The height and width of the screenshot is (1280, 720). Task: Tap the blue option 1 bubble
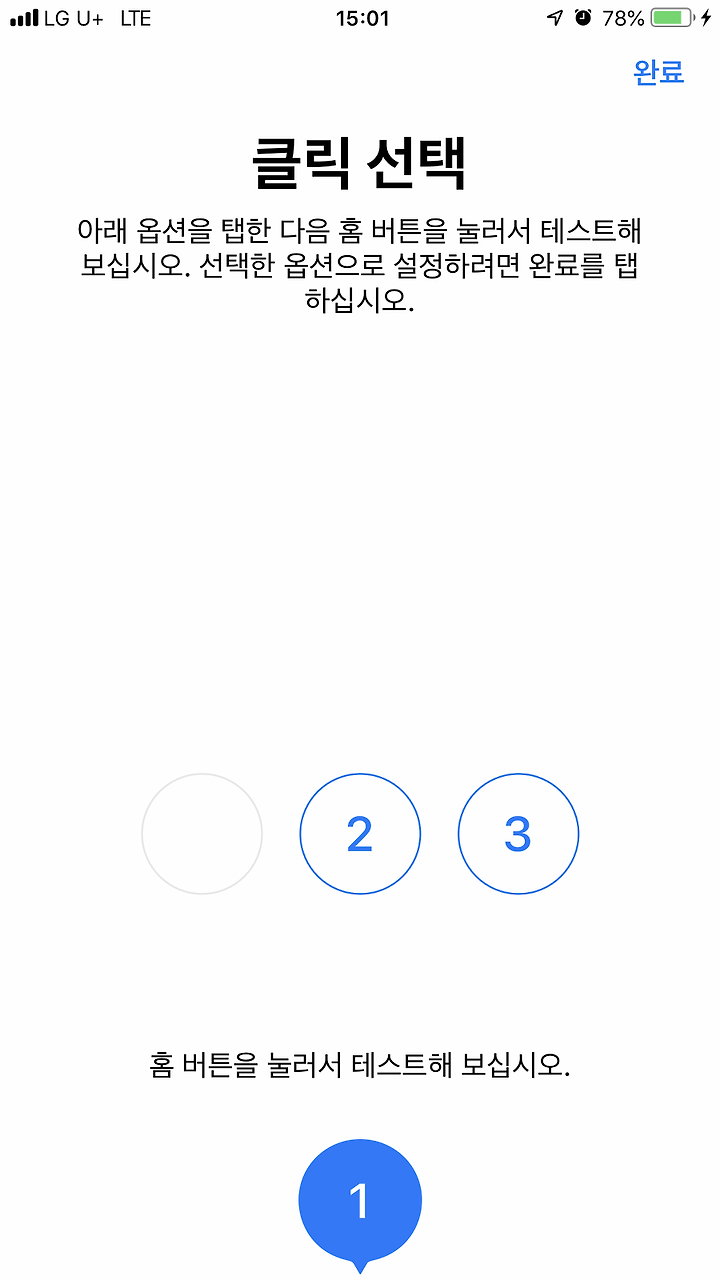click(360, 1202)
